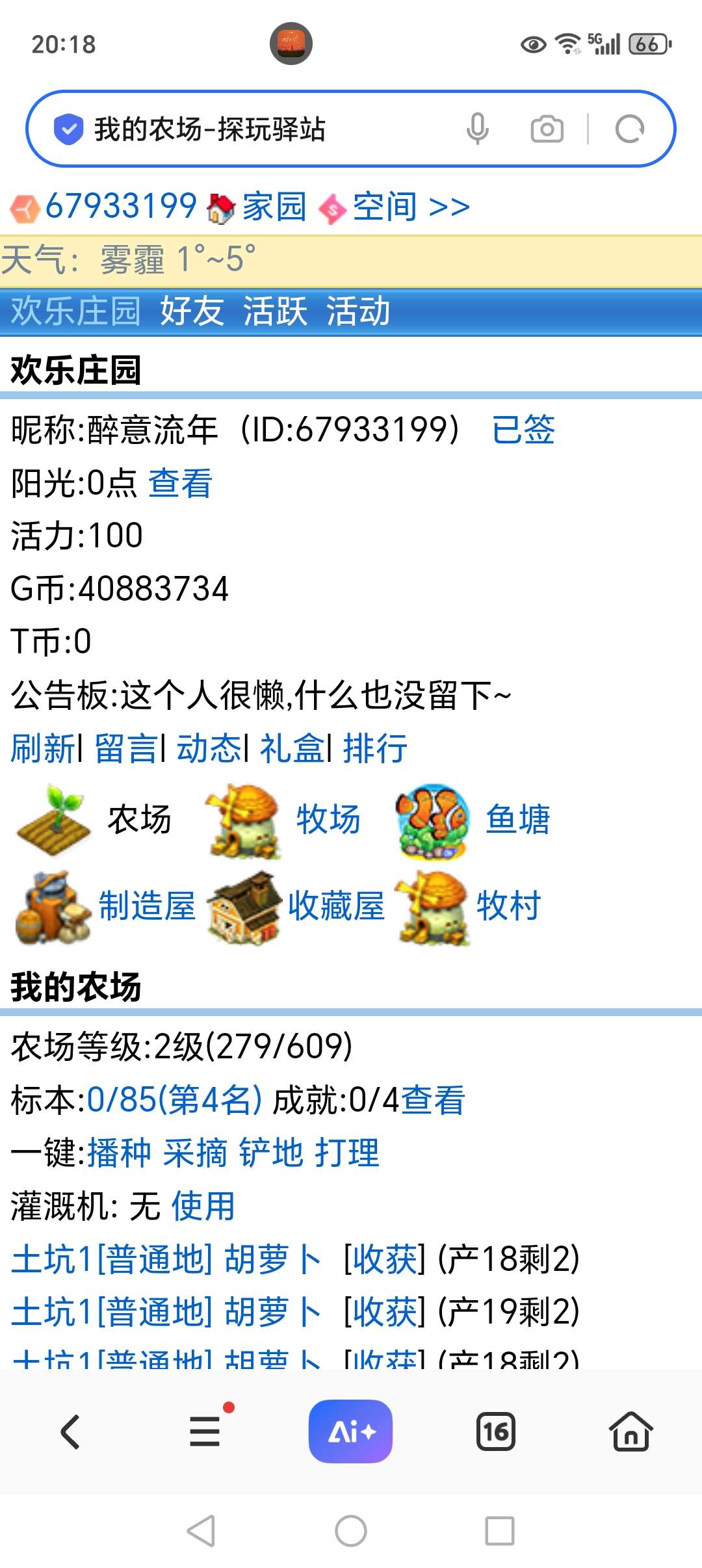Go to the 鱼塘 fish pond
This screenshot has width=702, height=1568.
pyautogui.click(x=517, y=818)
